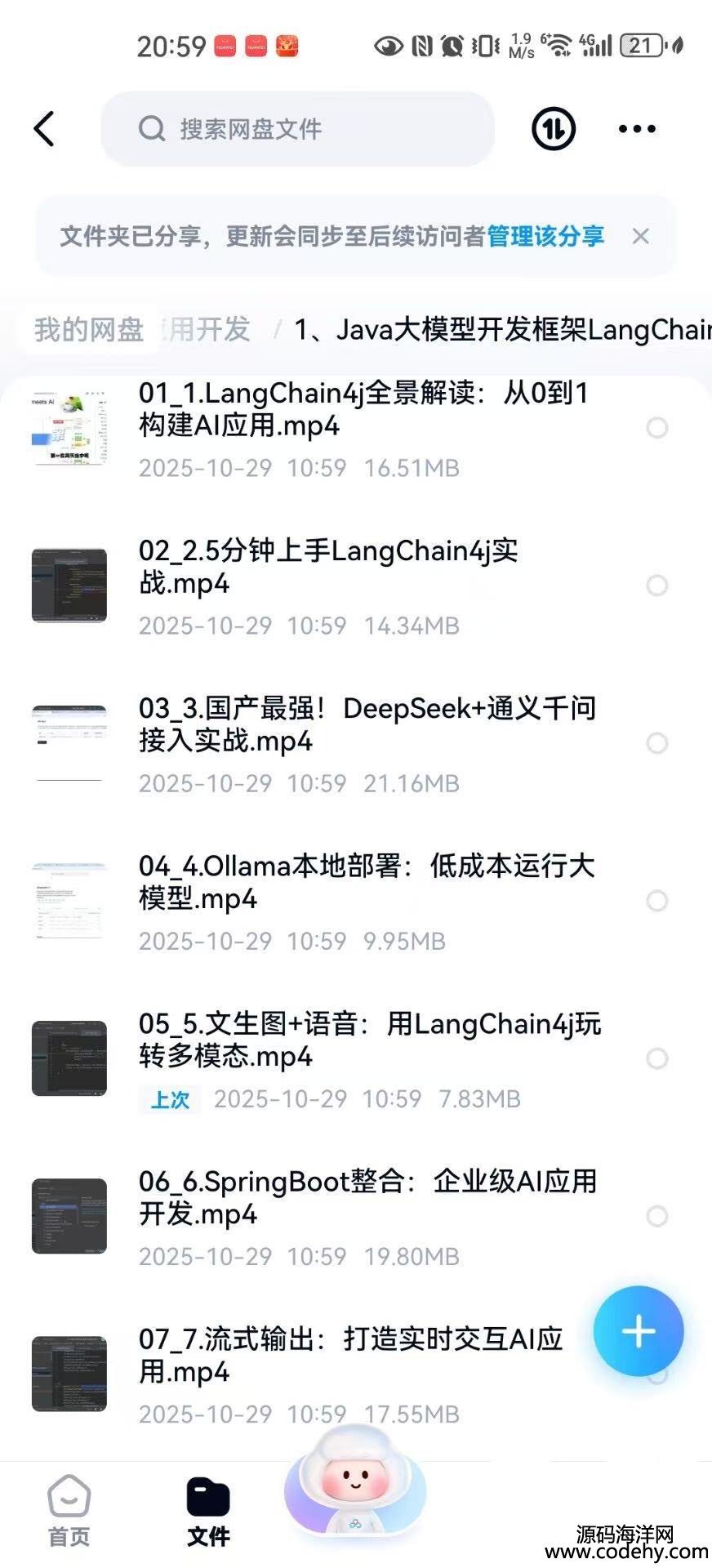Open video 06_6.SpringBoot整合
The width and height of the screenshot is (712, 1568).
point(367,1198)
